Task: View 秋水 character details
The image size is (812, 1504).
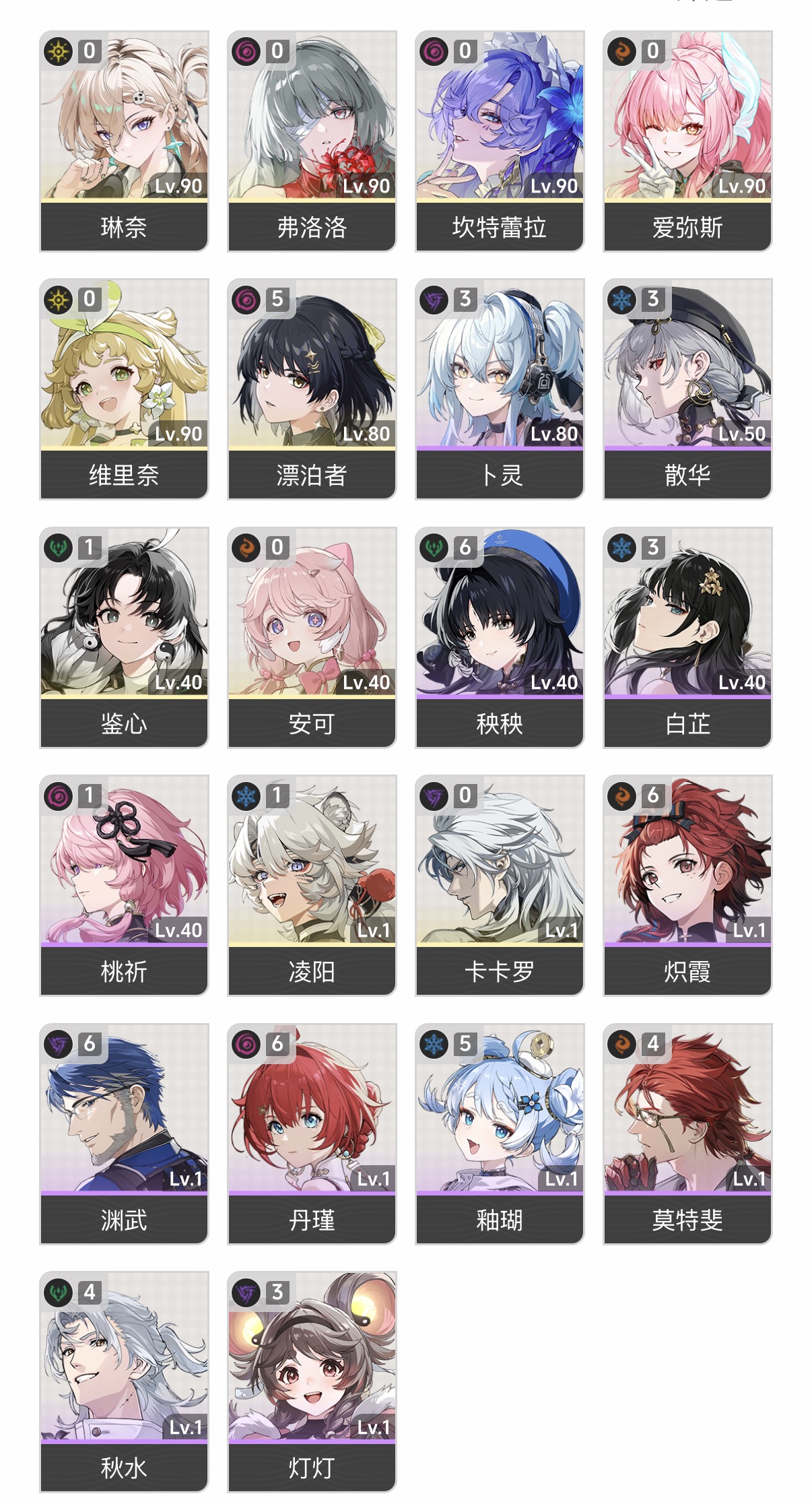Action: coord(124,1381)
